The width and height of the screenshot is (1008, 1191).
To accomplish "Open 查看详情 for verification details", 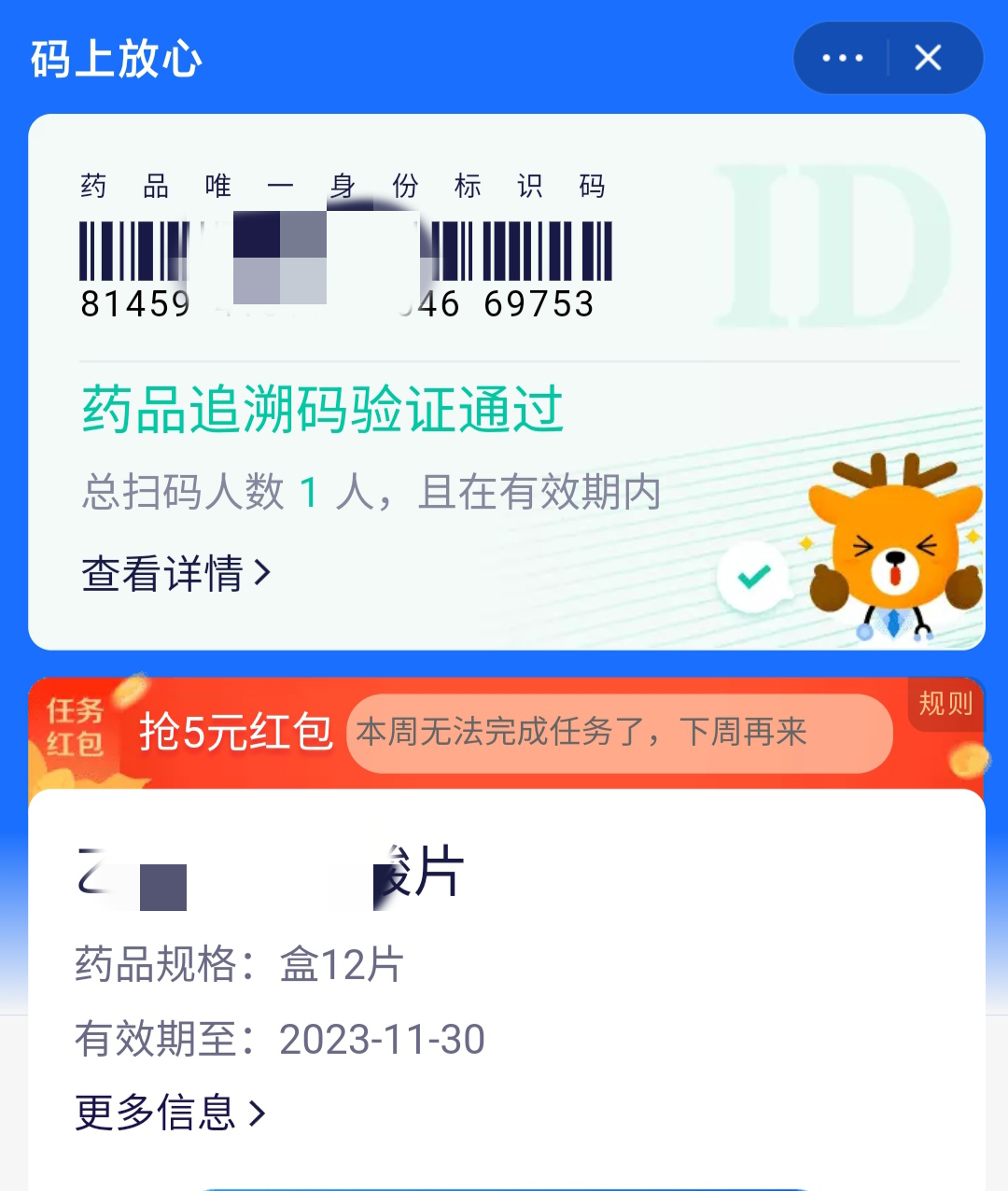I will coord(175,573).
